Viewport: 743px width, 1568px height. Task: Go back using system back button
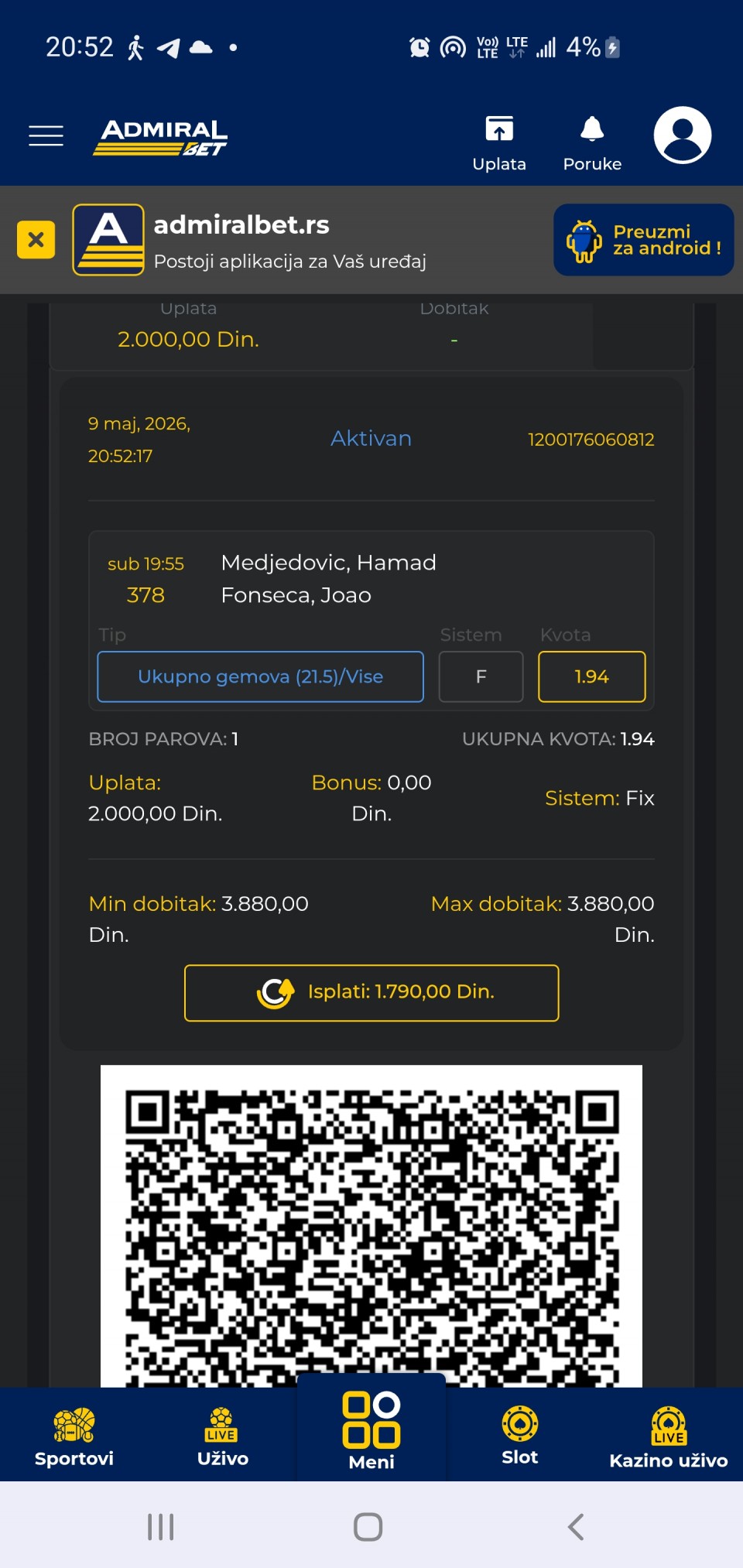tap(576, 1527)
